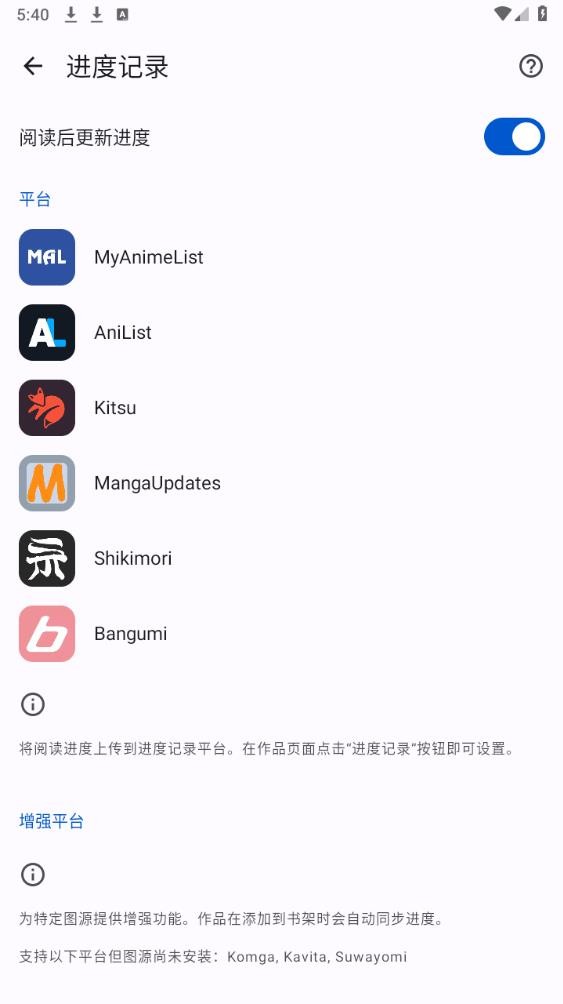The image size is (563, 1004).
Task: Tap the Shikimori row
Action: tap(281, 558)
